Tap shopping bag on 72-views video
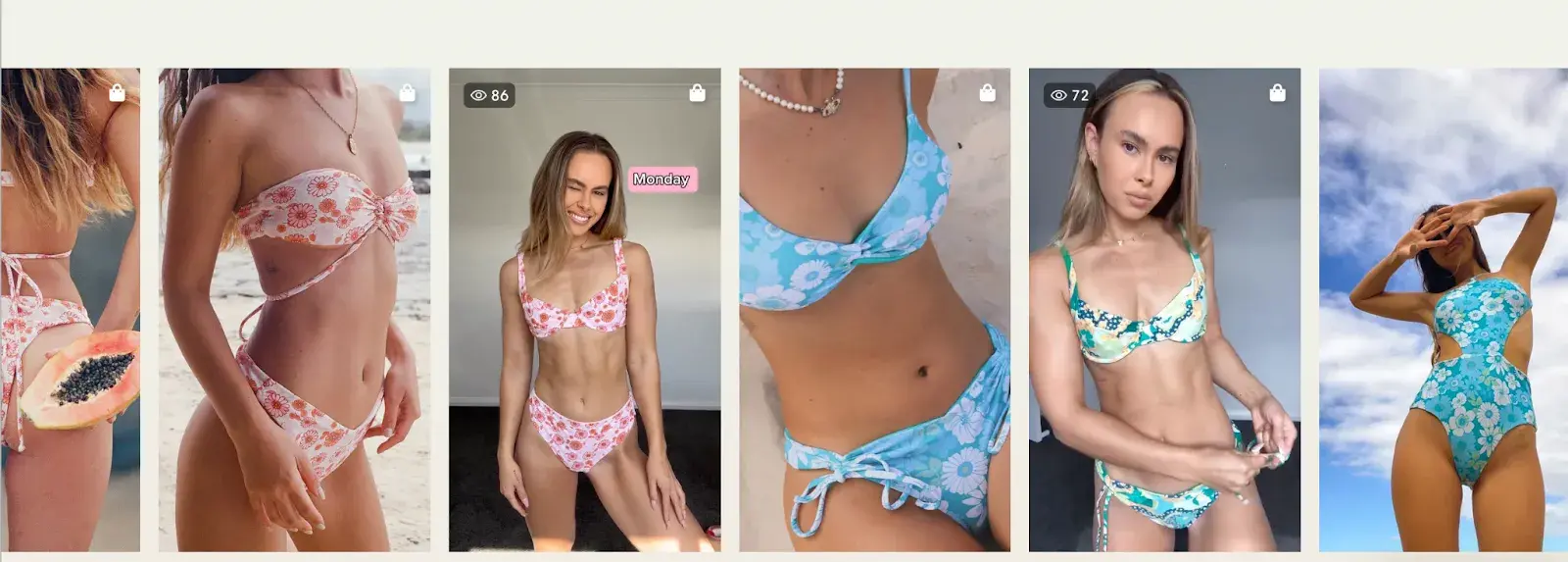1568x562 pixels. tap(1277, 93)
